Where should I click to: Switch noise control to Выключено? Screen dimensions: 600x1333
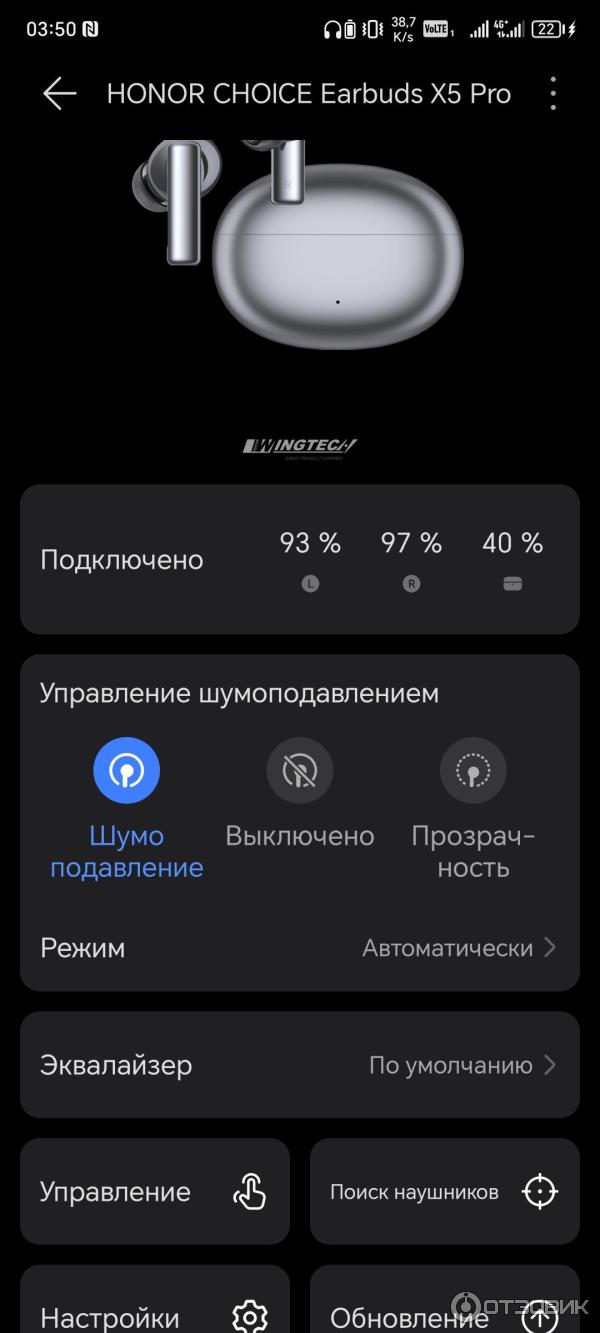click(x=300, y=771)
